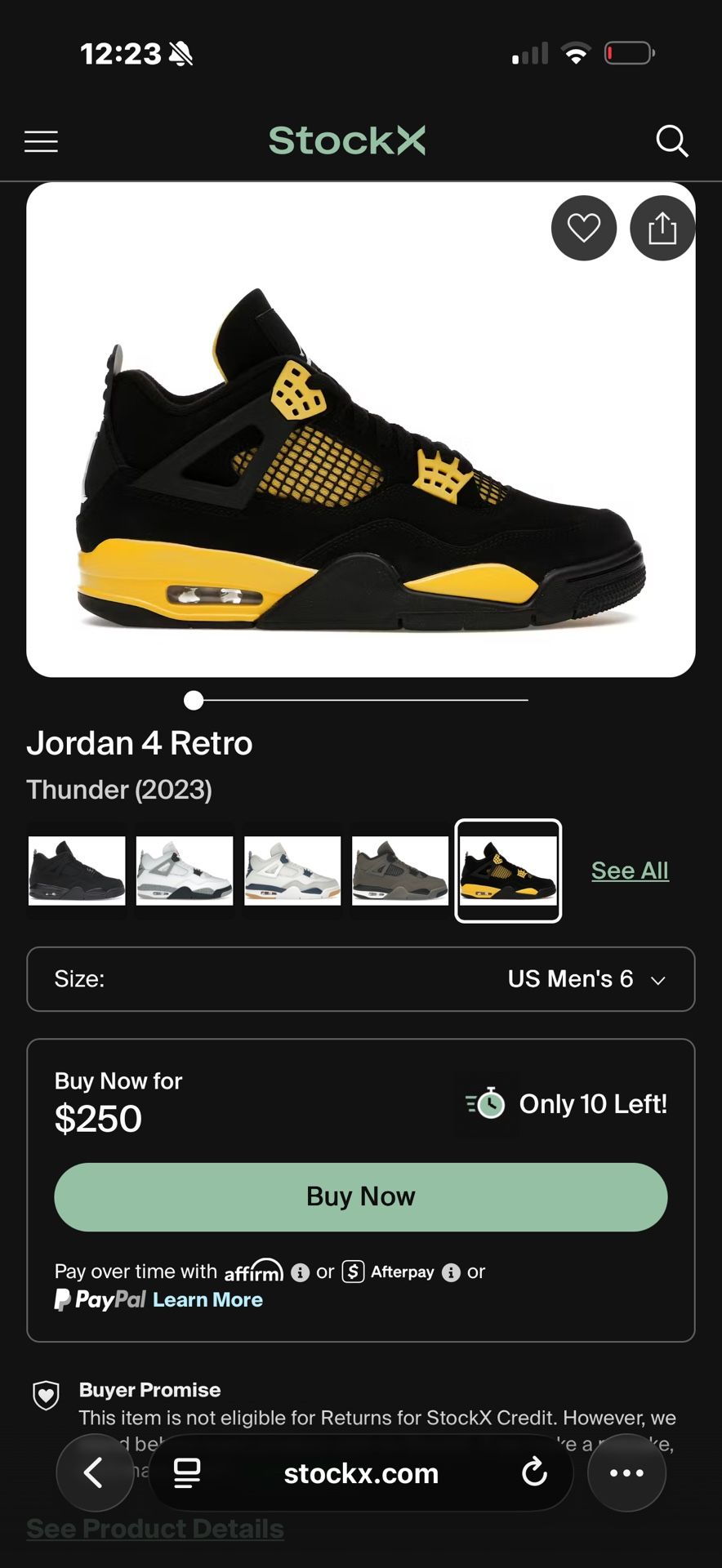Open See Product Details link
This screenshot has height=1568, width=722.
click(x=155, y=1529)
